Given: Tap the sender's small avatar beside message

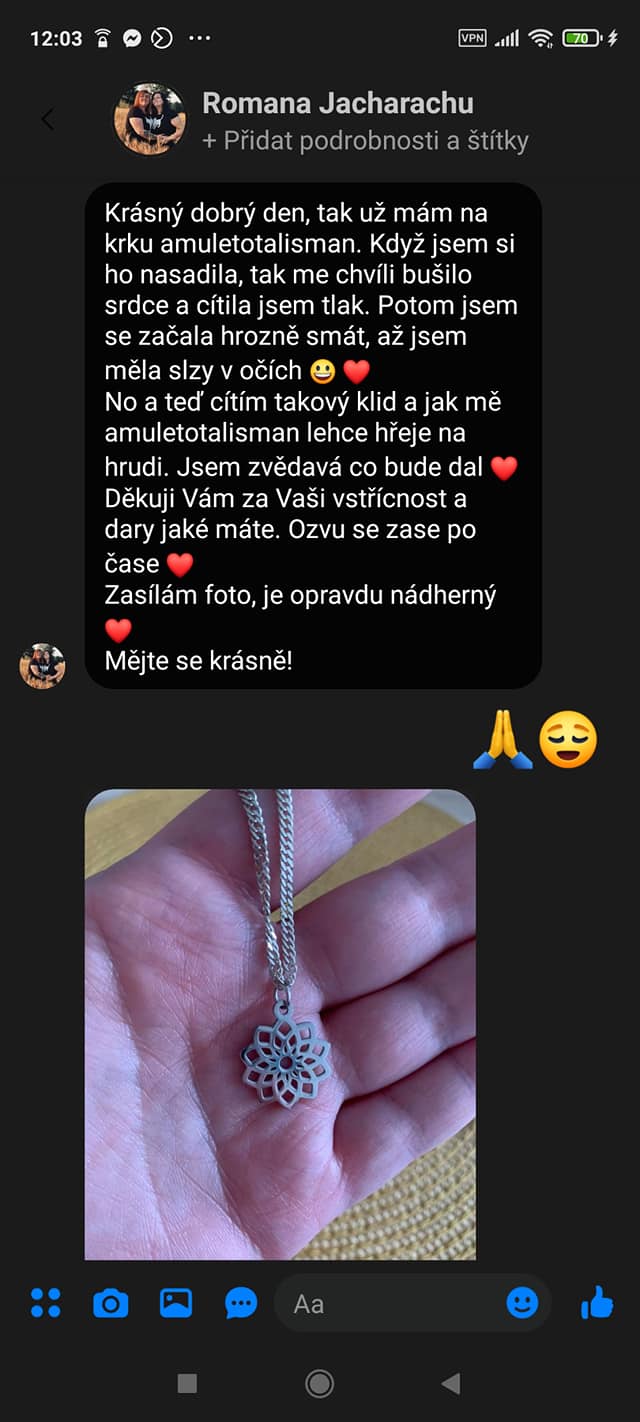Looking at the screenshot, I should [42, 666].
